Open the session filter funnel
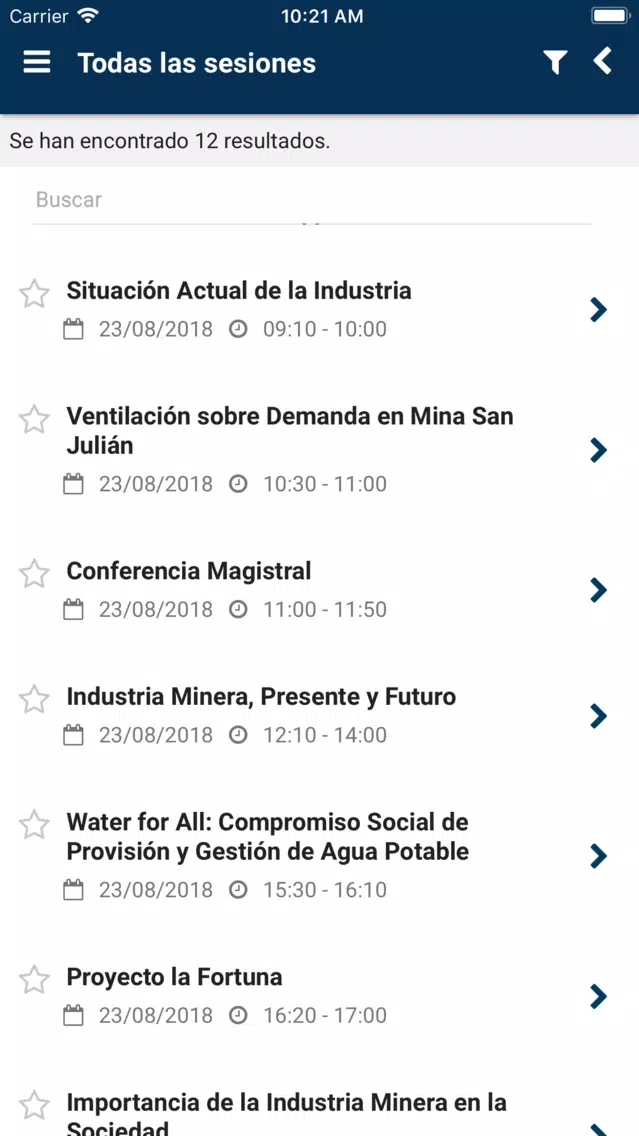Viewport: 639px width, 1136px height. coord(555,63)
